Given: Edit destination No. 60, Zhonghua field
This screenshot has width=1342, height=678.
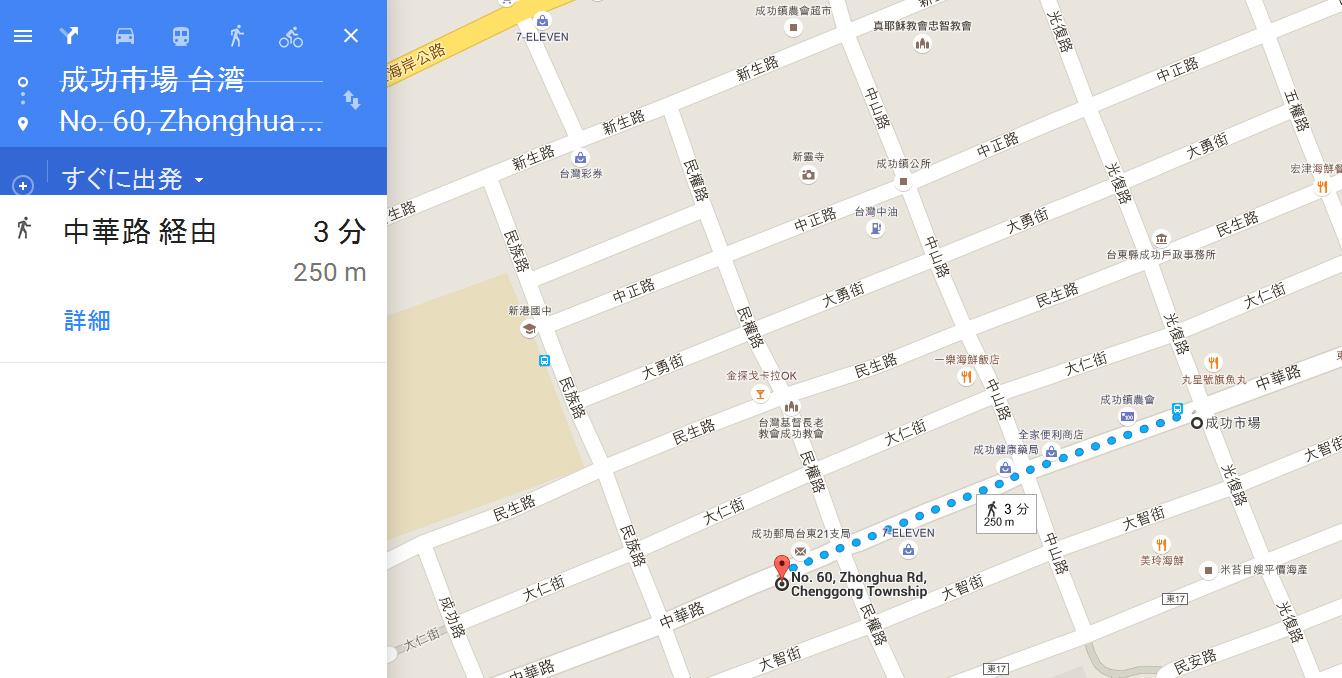Looking at the screenshot, I should tap(190, 122).
